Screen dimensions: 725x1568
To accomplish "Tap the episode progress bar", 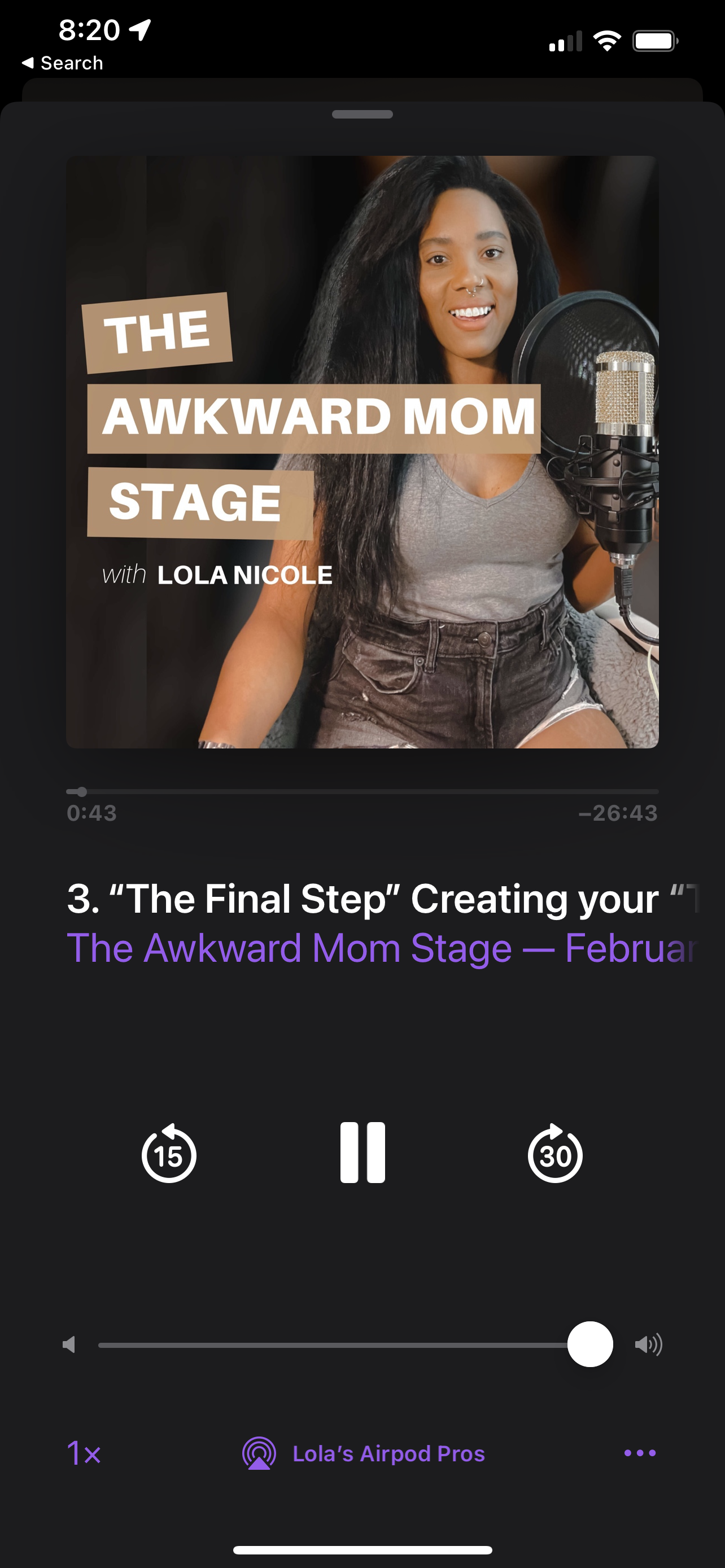I will click(362, 791).
